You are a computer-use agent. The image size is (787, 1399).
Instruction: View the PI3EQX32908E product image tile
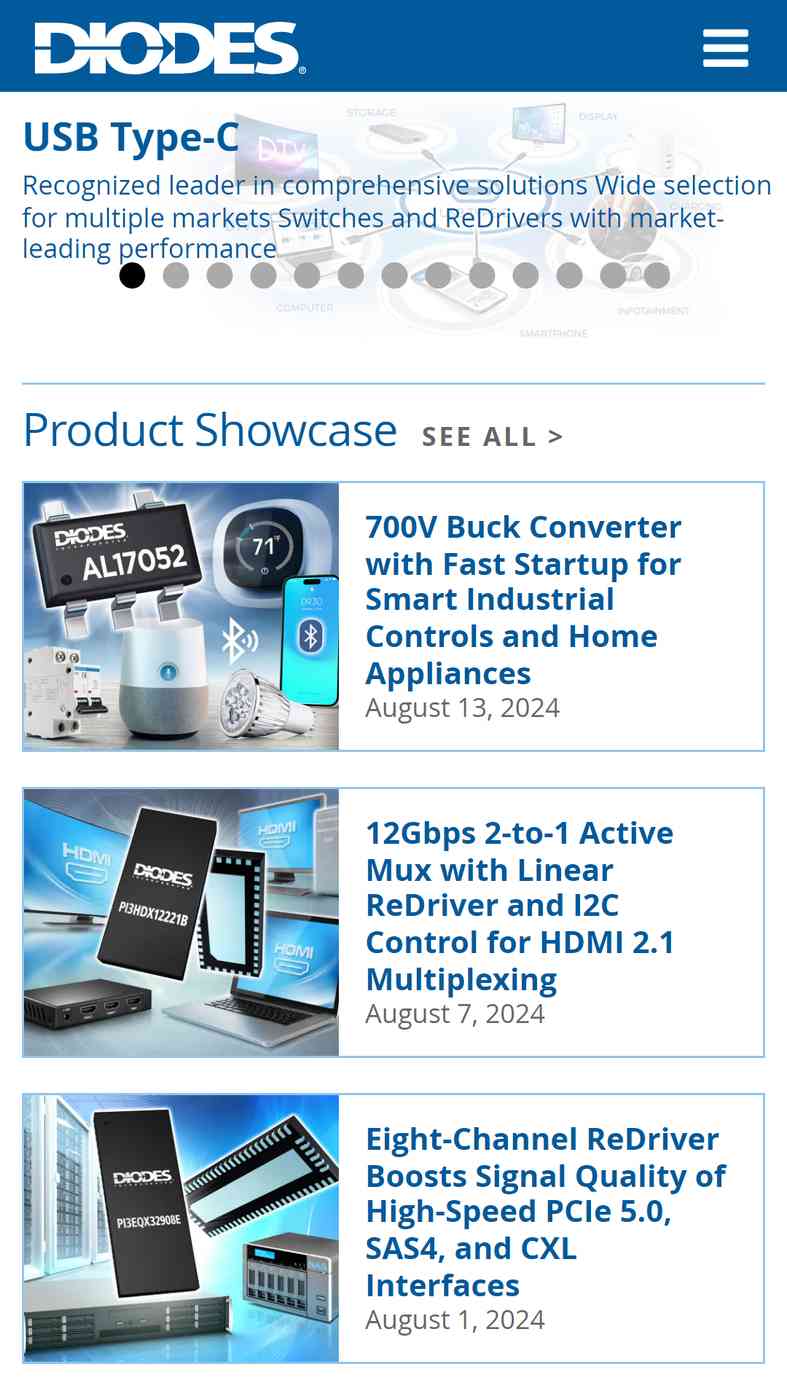[181, 1228]
